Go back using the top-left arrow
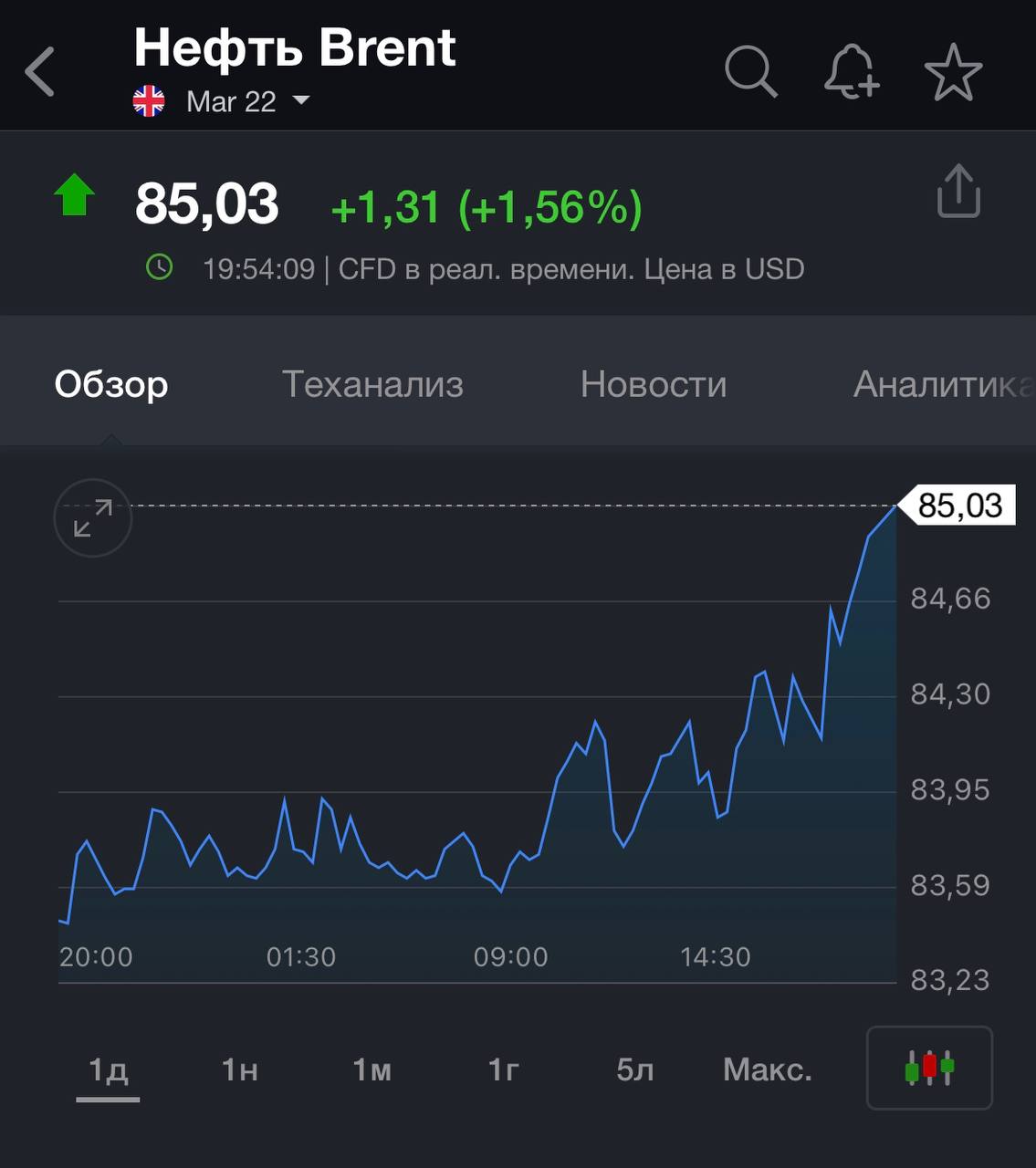Screen dimensions: 1036x1168 (x=40, y=71)
